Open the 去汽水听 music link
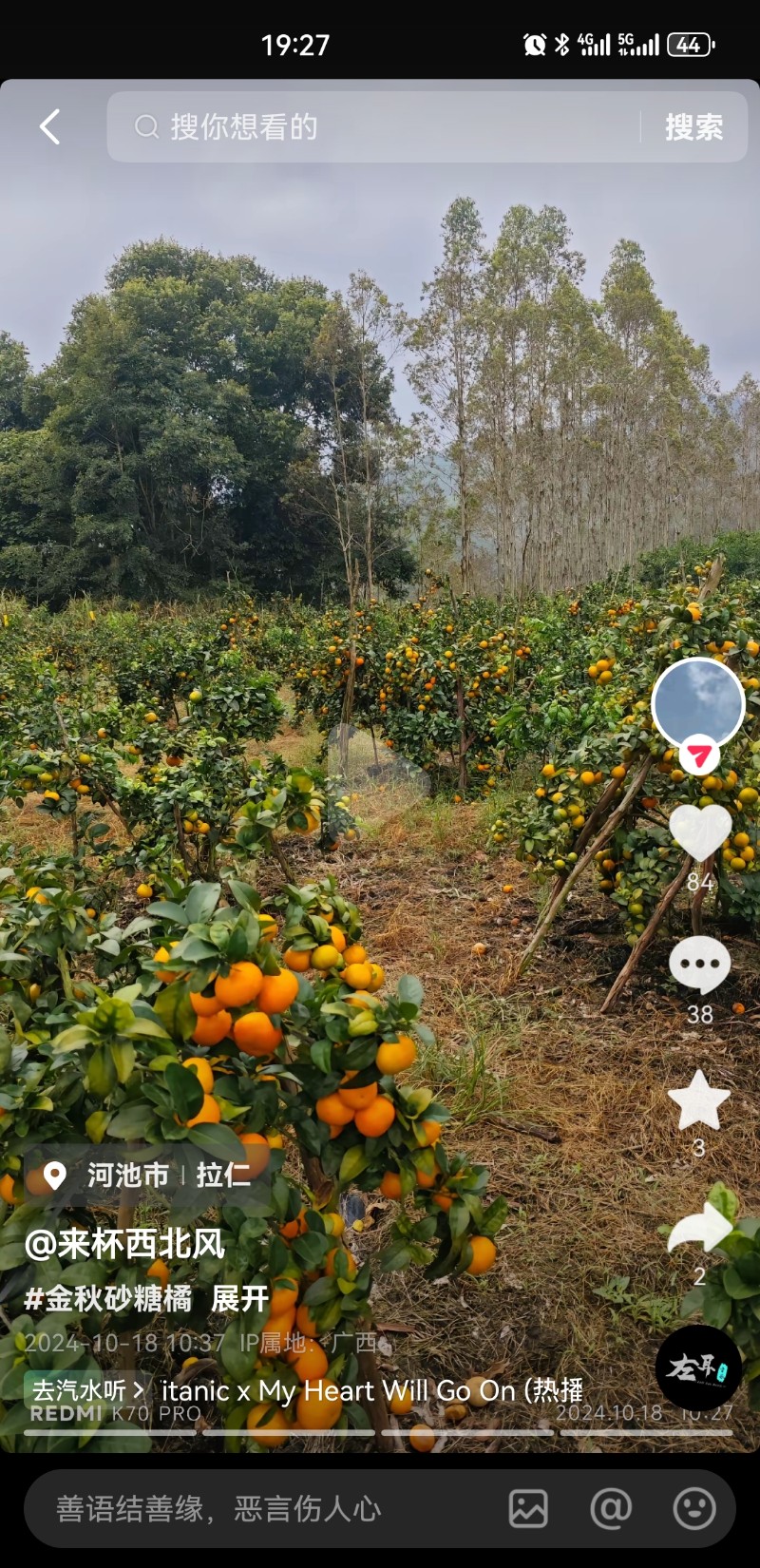Screen dimensions: 760x1568 pyautogui.click(x=87, y=1390)
